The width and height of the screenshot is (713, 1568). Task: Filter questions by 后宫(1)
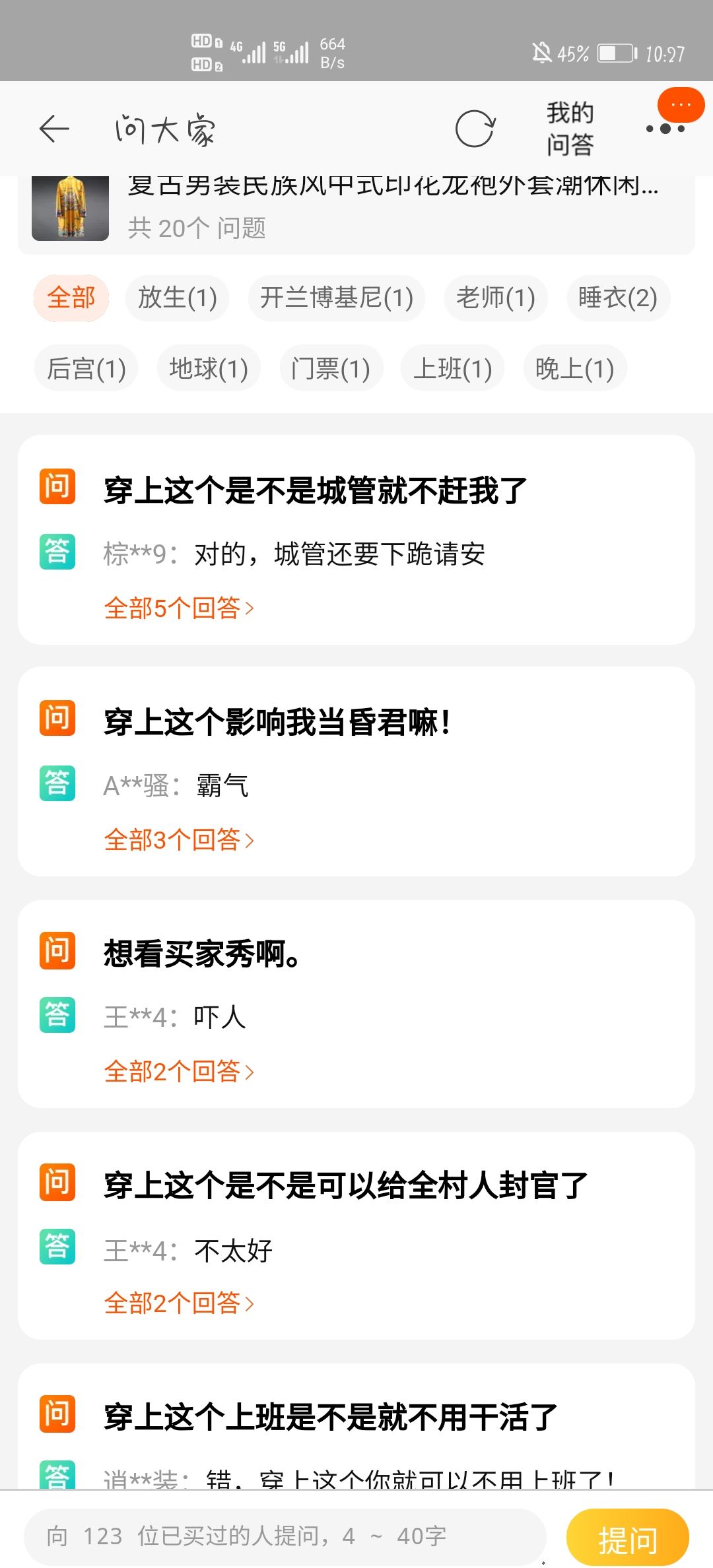[x=86, y=368]
